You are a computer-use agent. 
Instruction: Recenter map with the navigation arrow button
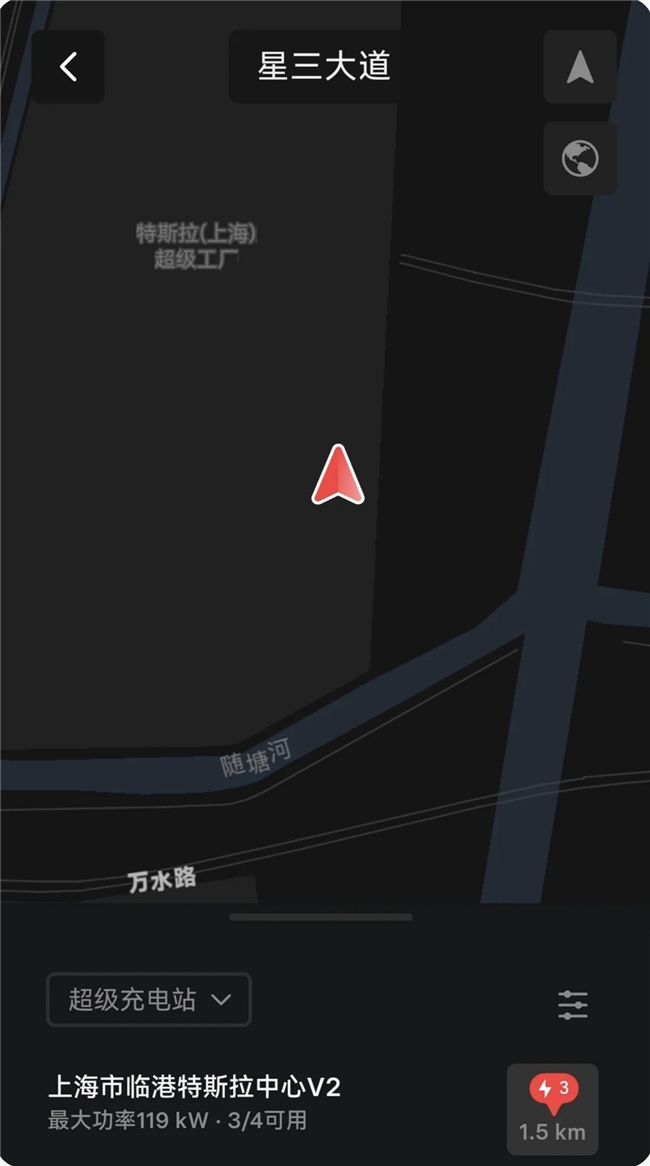[580, 67]
